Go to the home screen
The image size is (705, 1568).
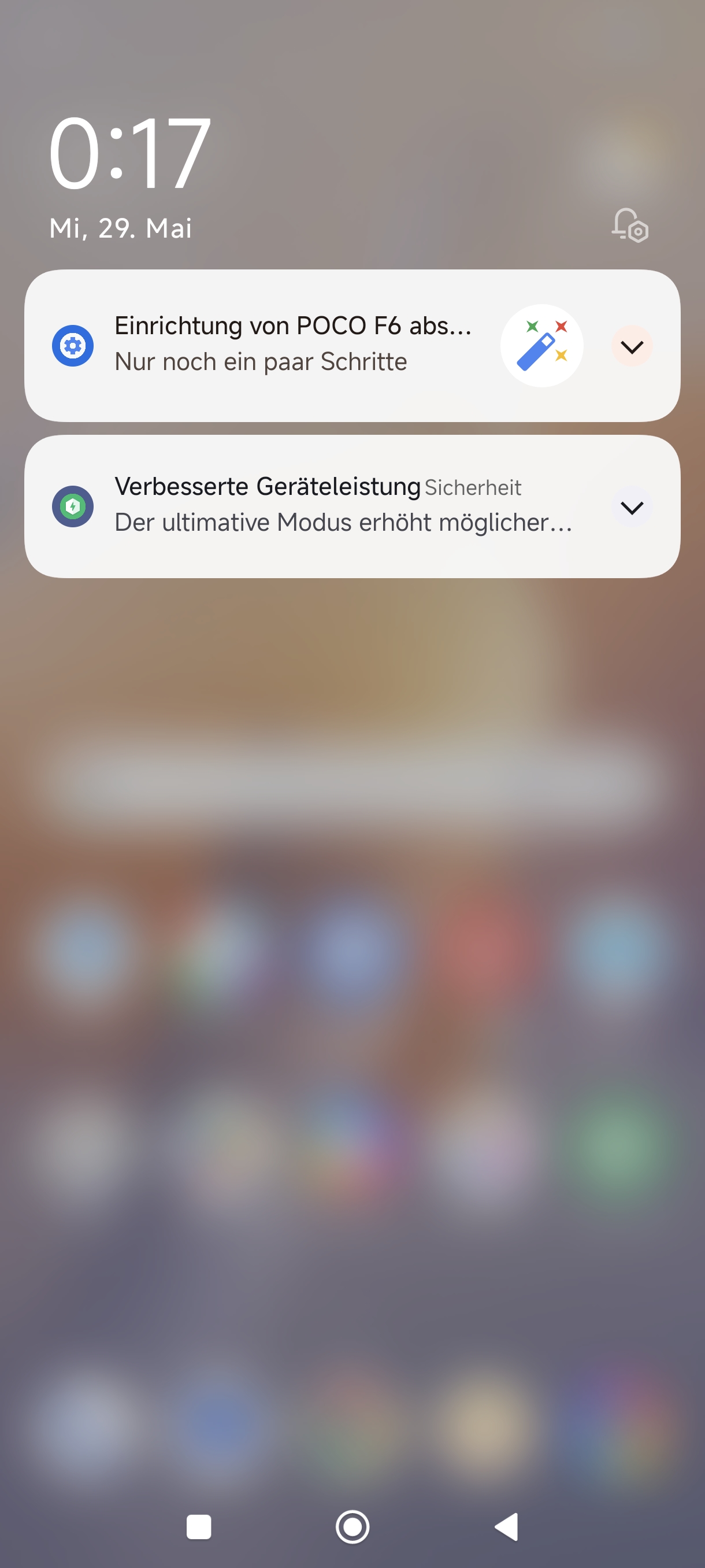tap(352, 1526)
